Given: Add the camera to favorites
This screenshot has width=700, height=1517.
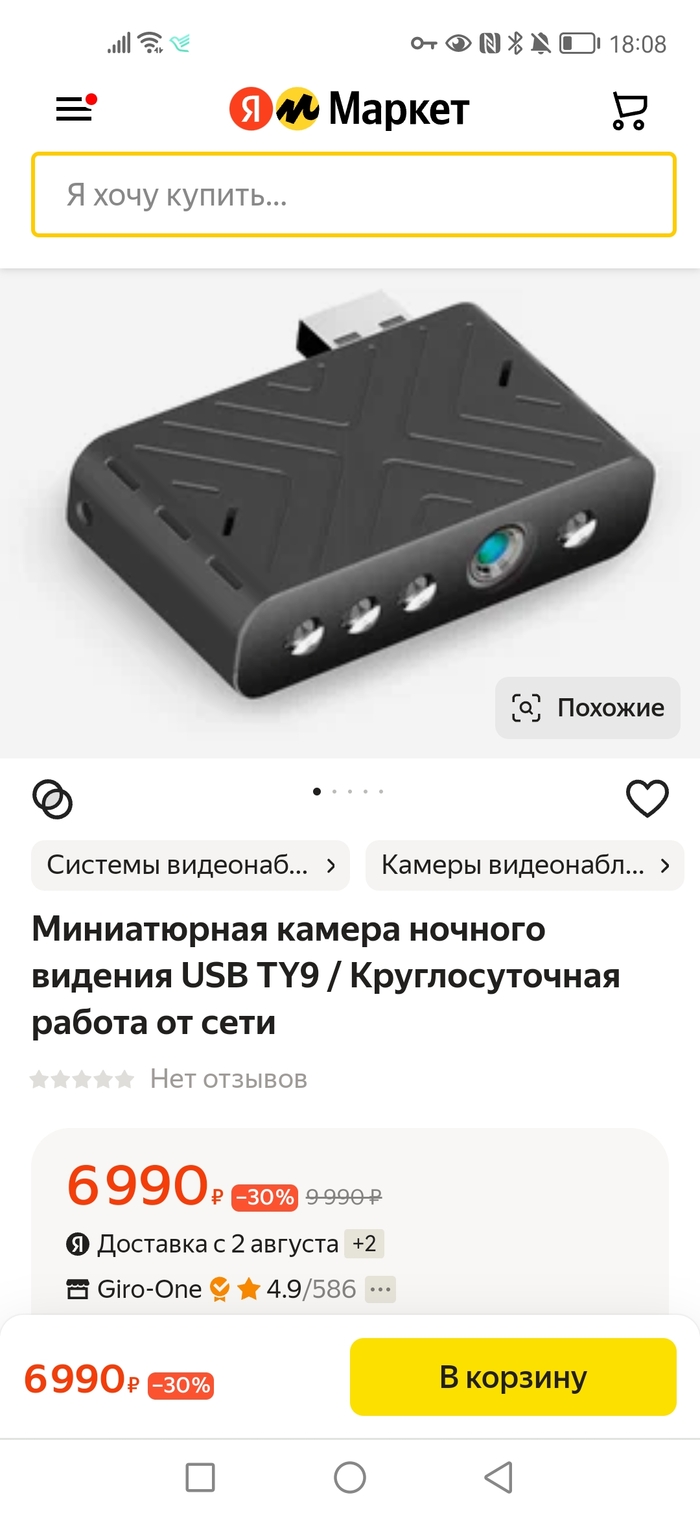Looking at the screenshot, I should [646, 799].
